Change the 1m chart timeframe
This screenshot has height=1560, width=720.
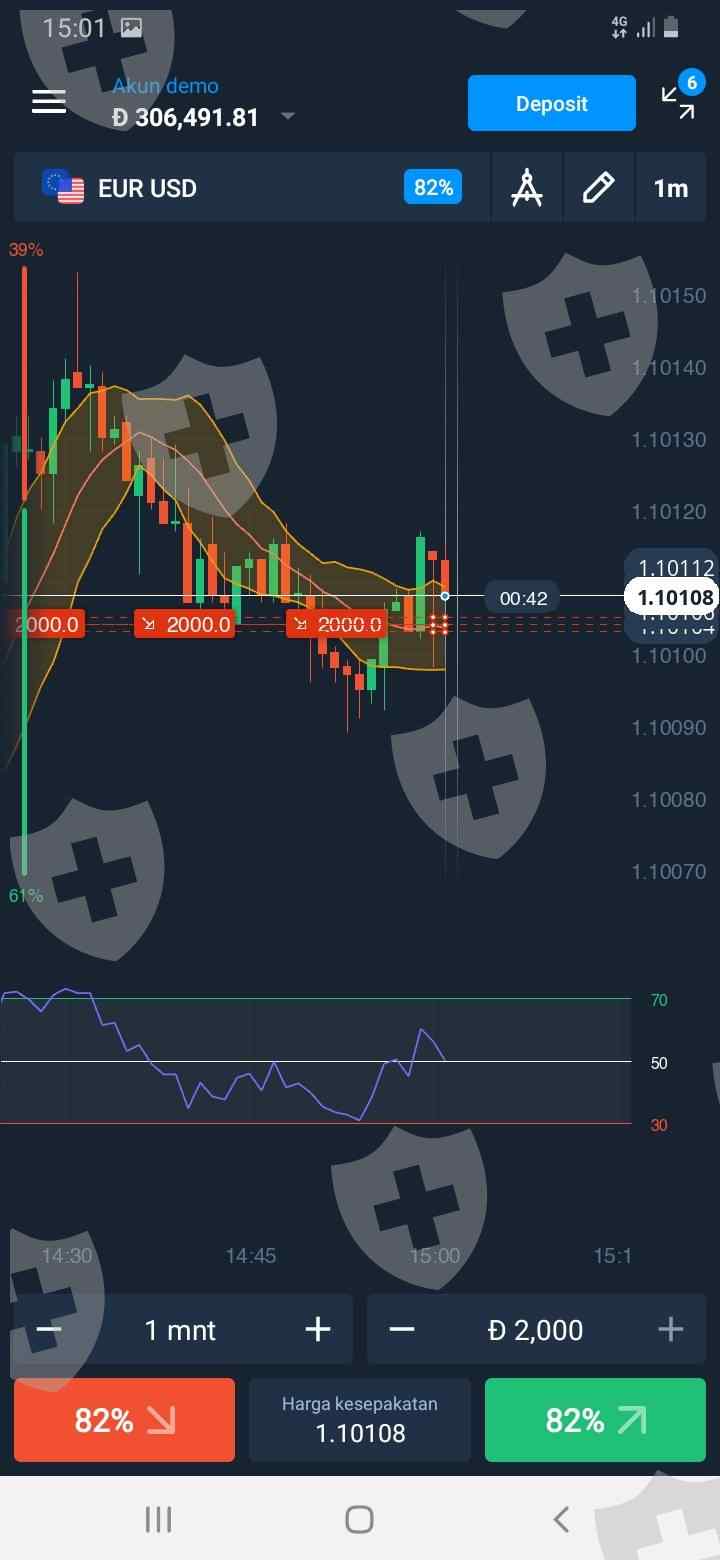point(670,188)
